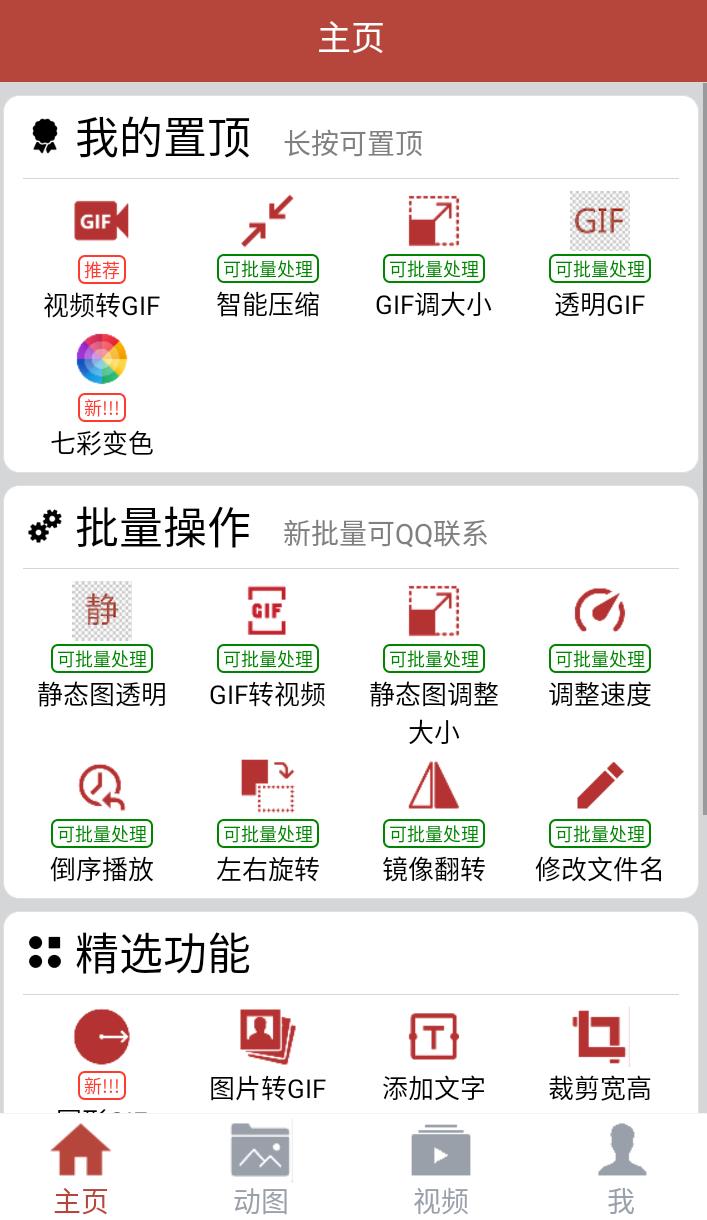
Task: Switch to the 动图 tab
Action: coord(260,1166)
